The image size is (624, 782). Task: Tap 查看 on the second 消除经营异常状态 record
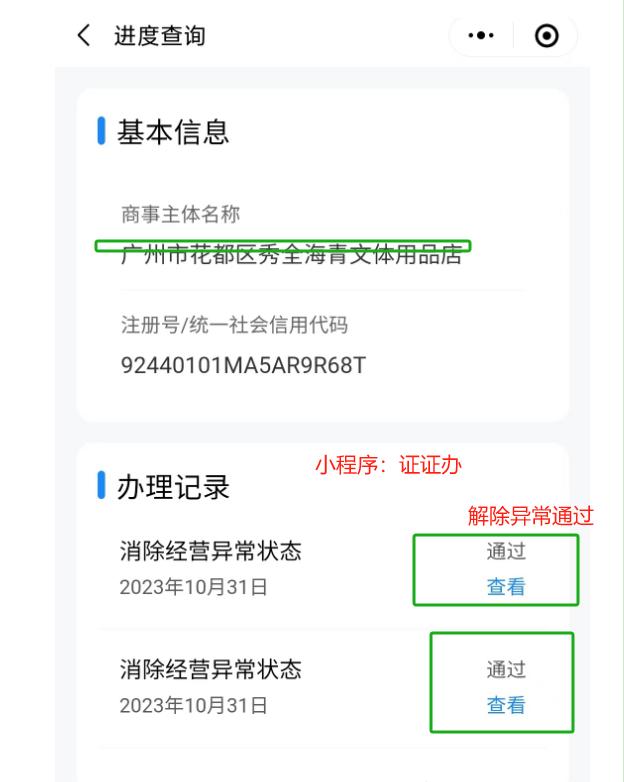pyautogui.click(x=505, y=705)
